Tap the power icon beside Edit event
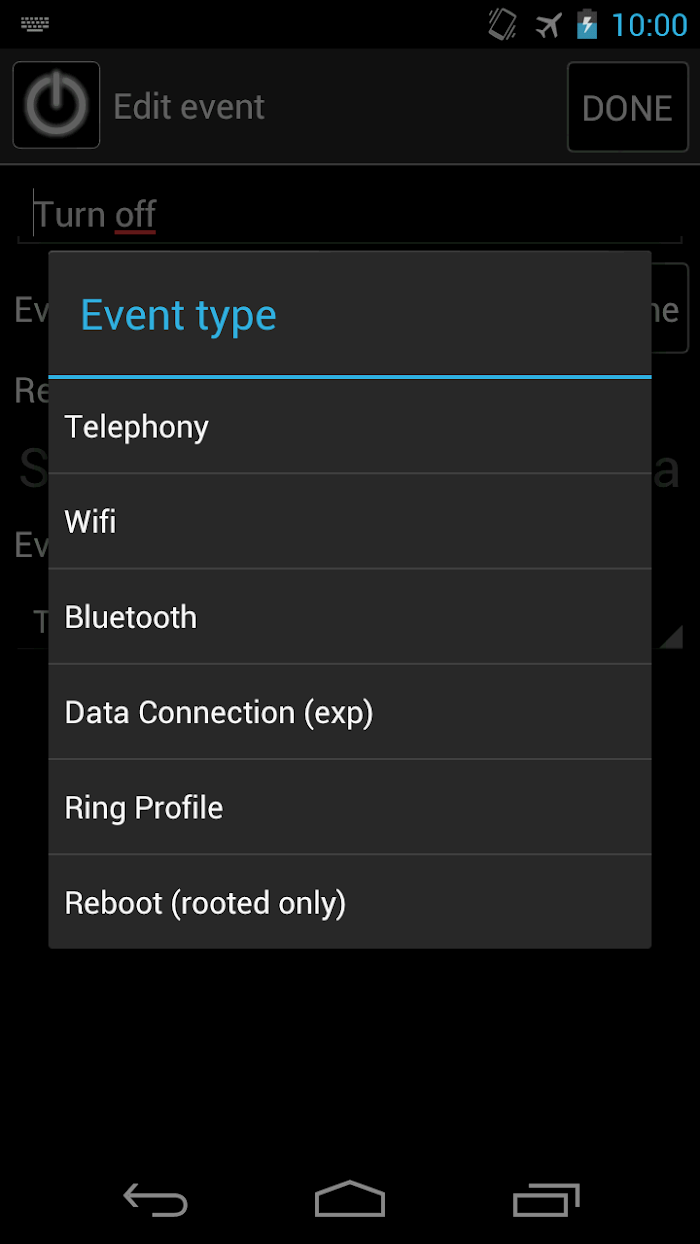 point(56,105)
